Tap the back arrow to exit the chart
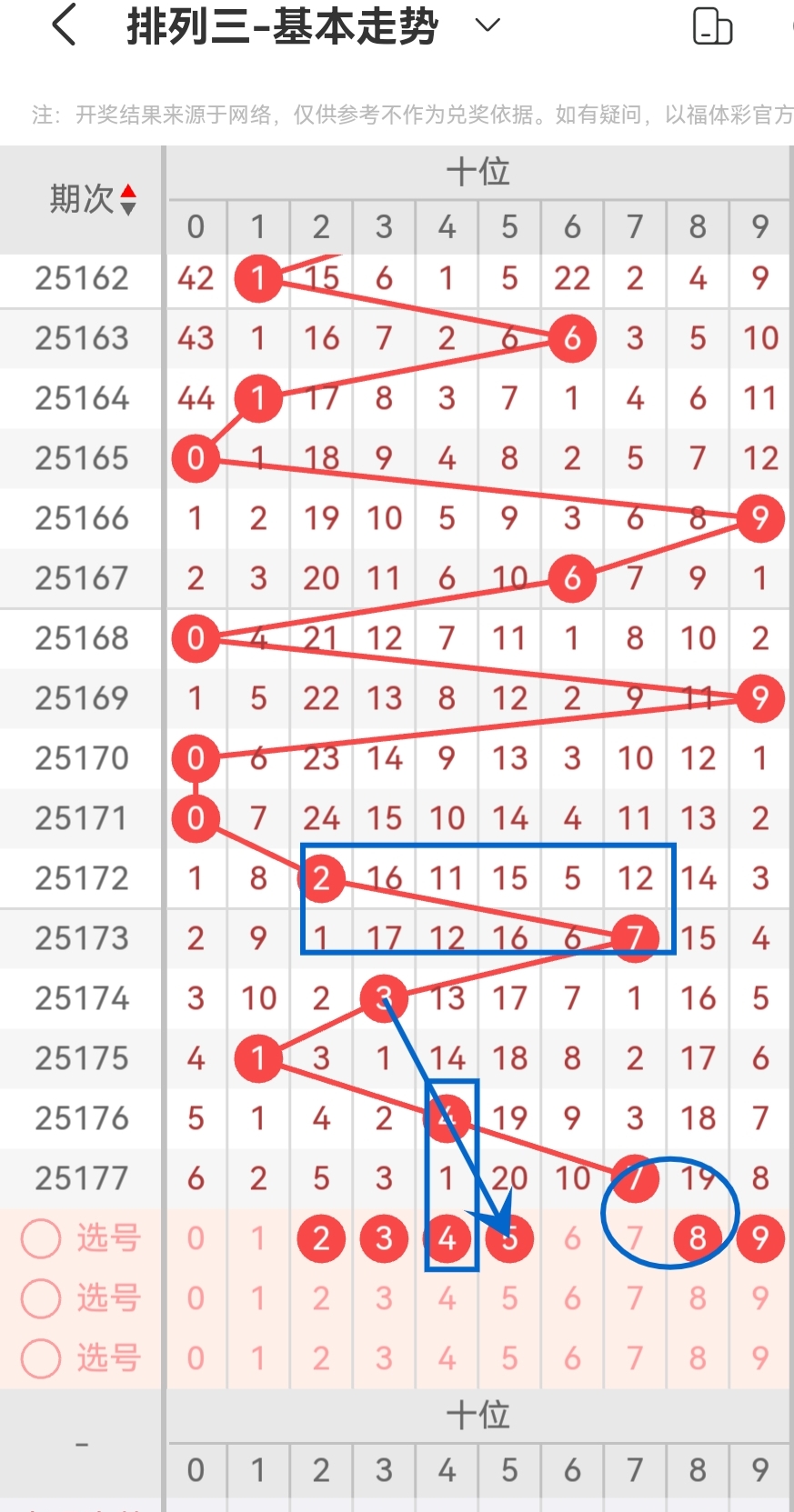The width and height of the screenshot is (794, 1512). 61,27
